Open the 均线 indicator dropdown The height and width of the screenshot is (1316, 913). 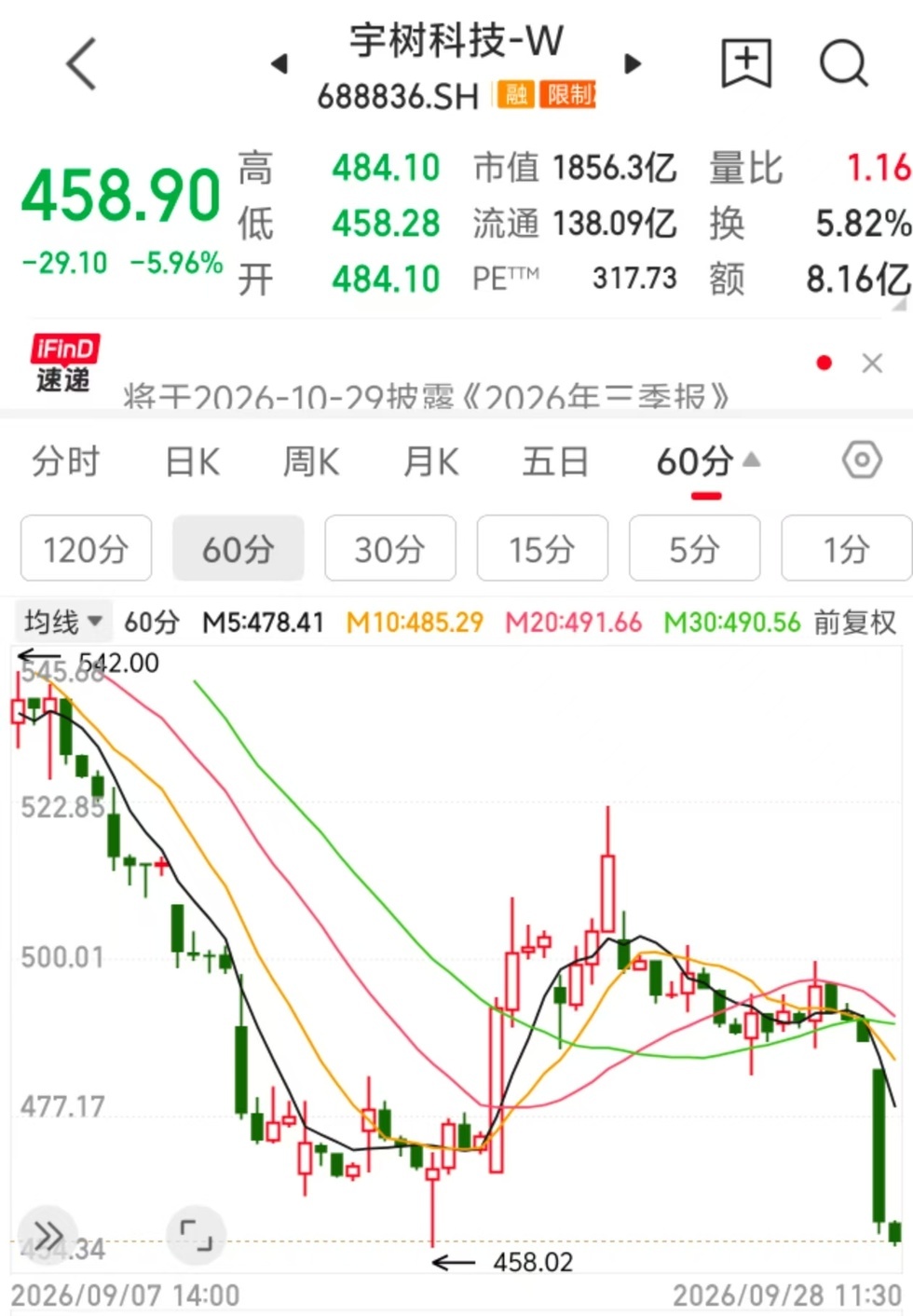(x=63, y=621)
